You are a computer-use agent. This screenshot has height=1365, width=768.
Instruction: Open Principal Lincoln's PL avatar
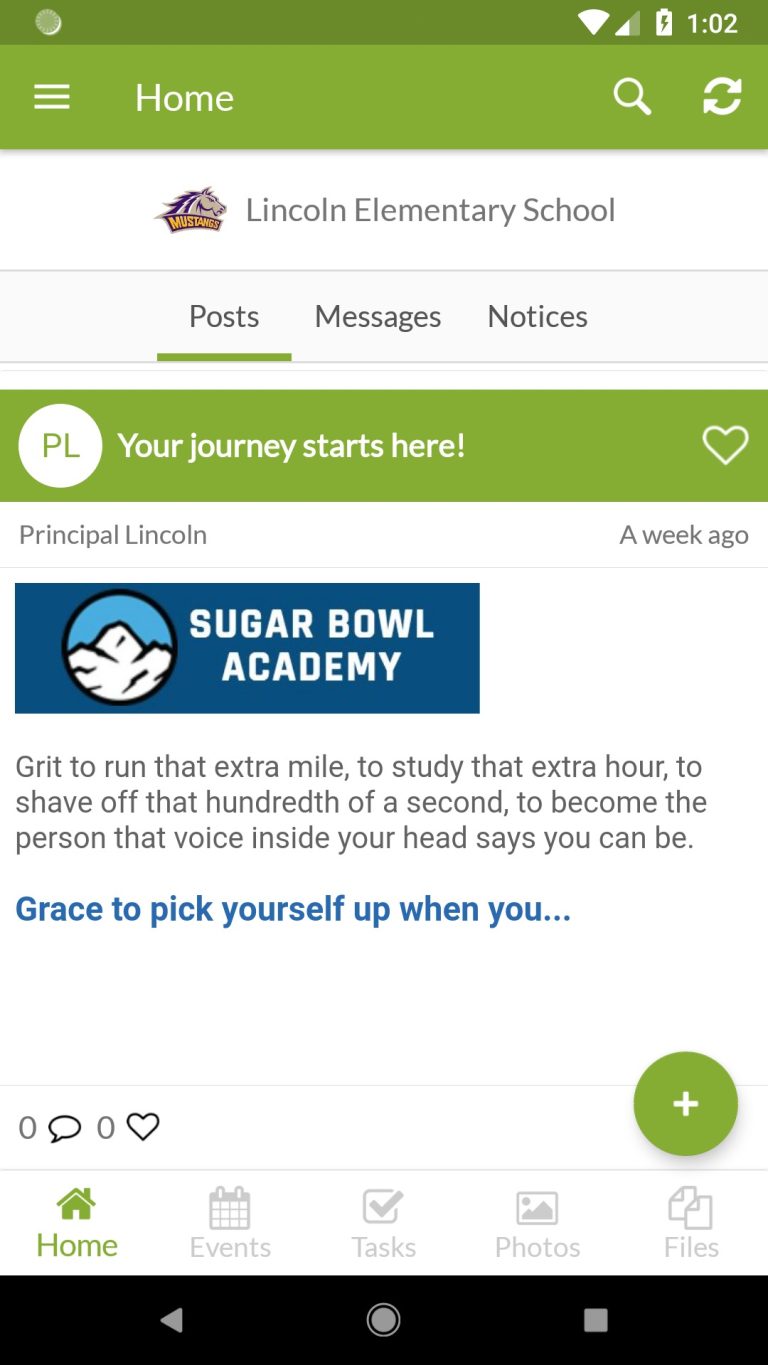59,445
